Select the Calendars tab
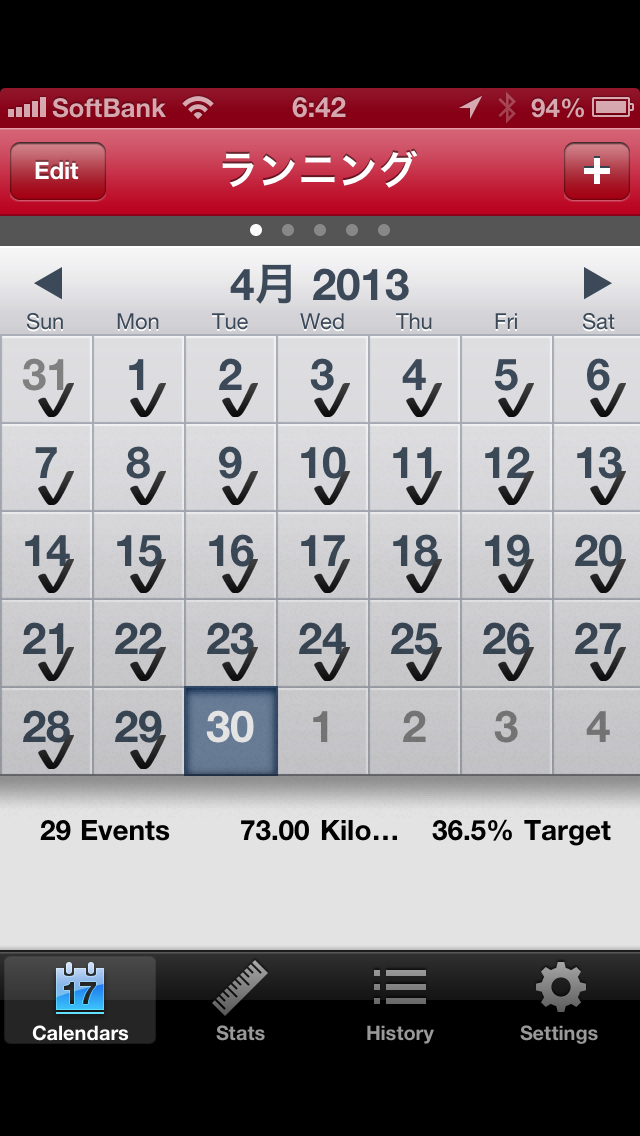This screenshot has width=640, height=1136. pos(80,1001)
